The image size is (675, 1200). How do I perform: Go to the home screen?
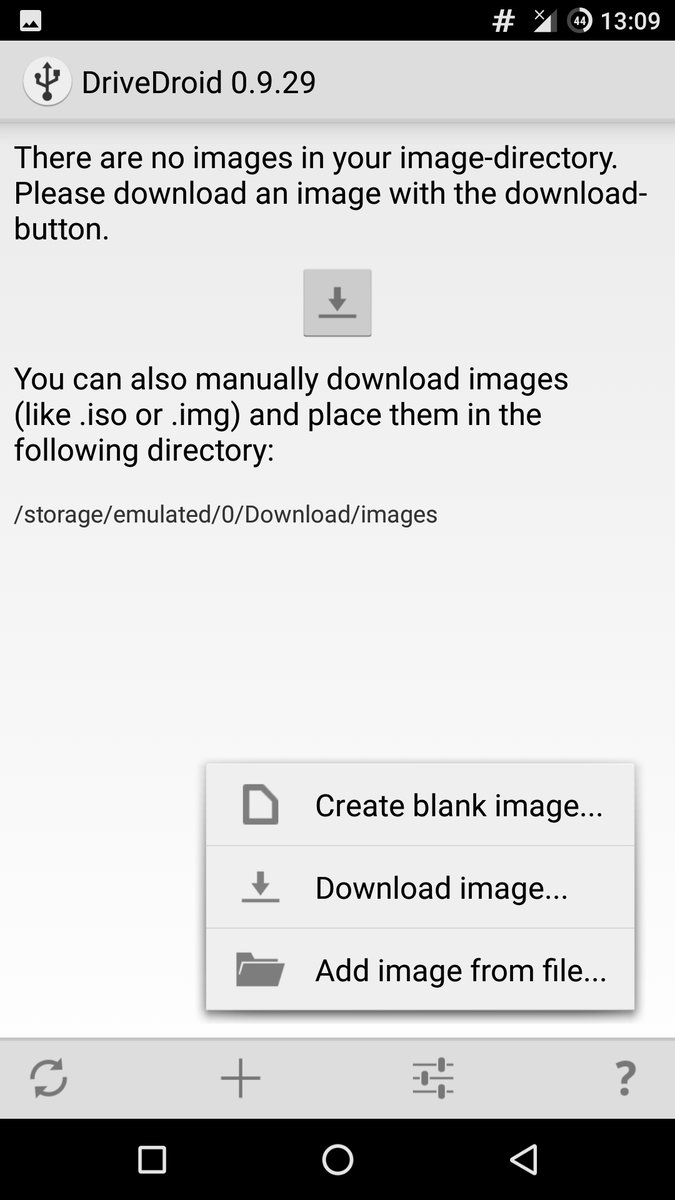[x=337, y=1159]
